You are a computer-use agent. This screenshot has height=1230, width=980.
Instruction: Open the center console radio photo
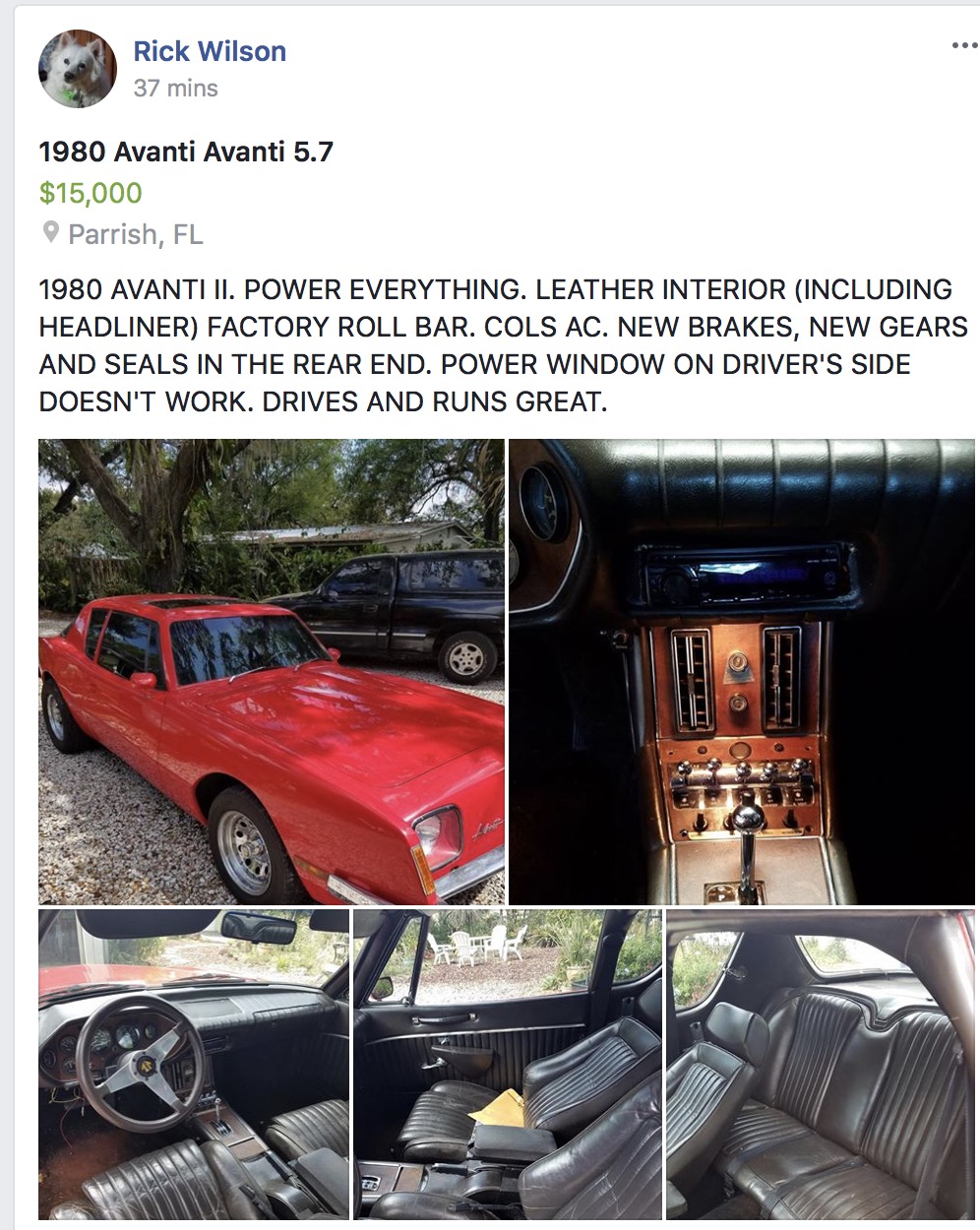742,671
